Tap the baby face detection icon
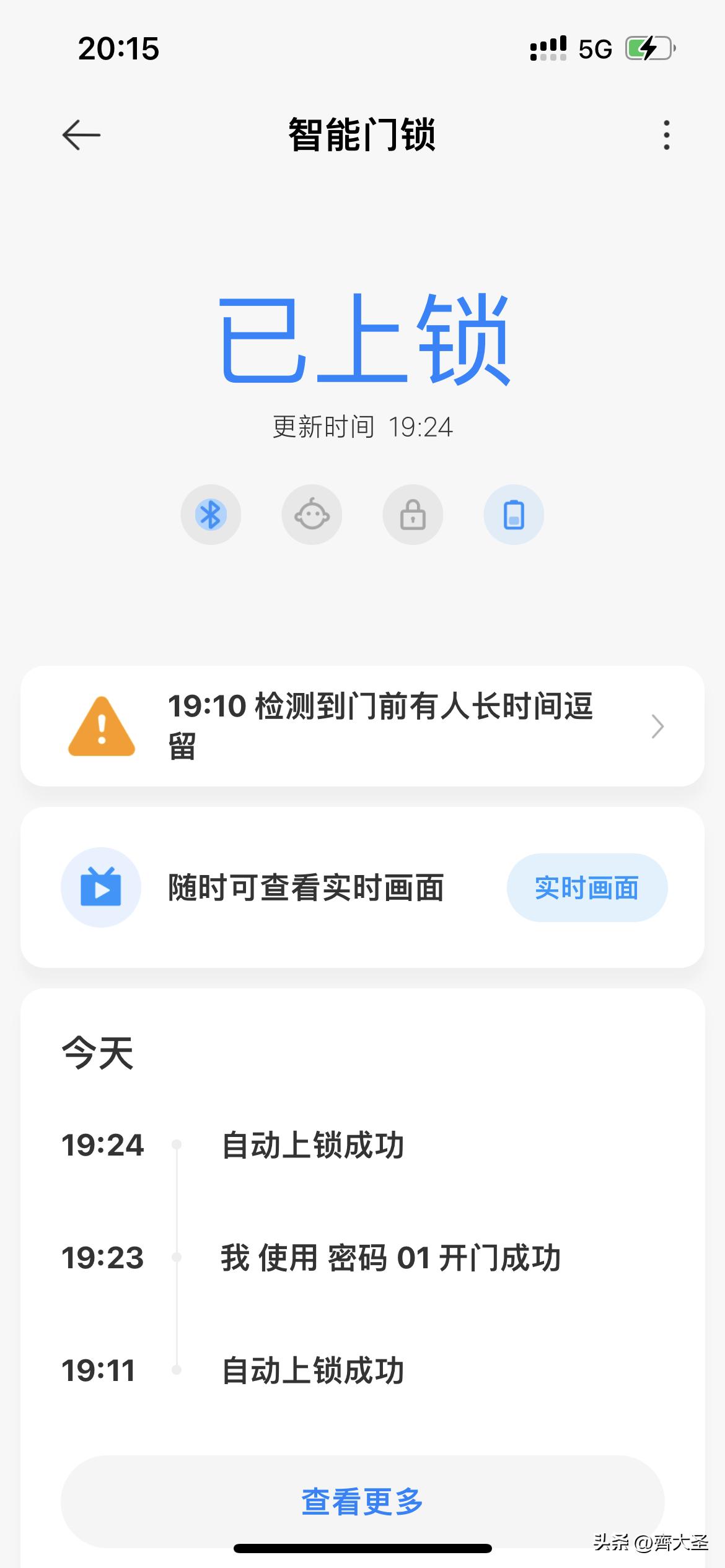Image resolution: width=725 pixels, height=1568 pixels. tap(312, 515)
